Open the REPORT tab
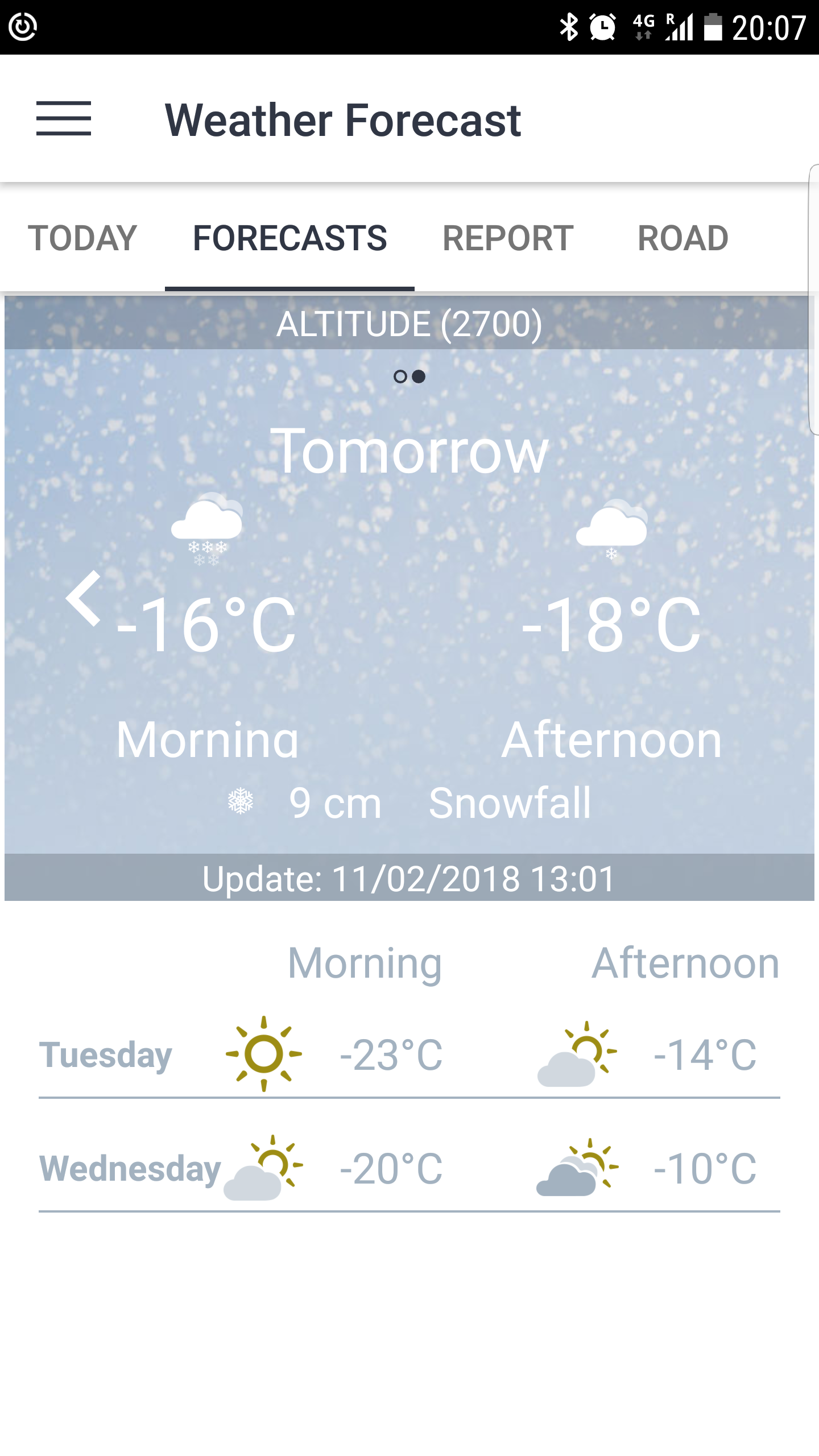 click(x=508, y=238)
